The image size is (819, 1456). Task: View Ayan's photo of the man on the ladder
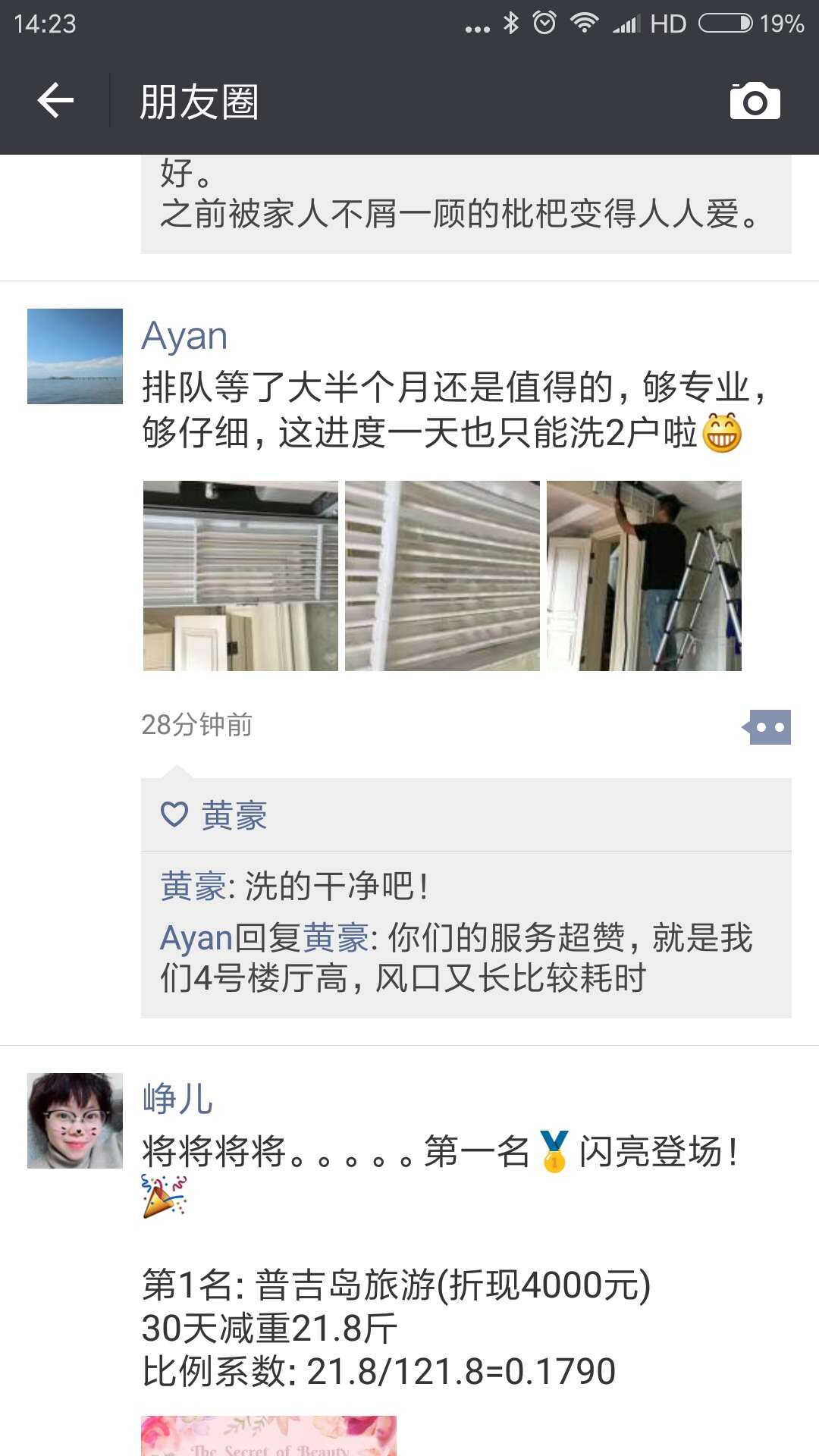(644, 576)
